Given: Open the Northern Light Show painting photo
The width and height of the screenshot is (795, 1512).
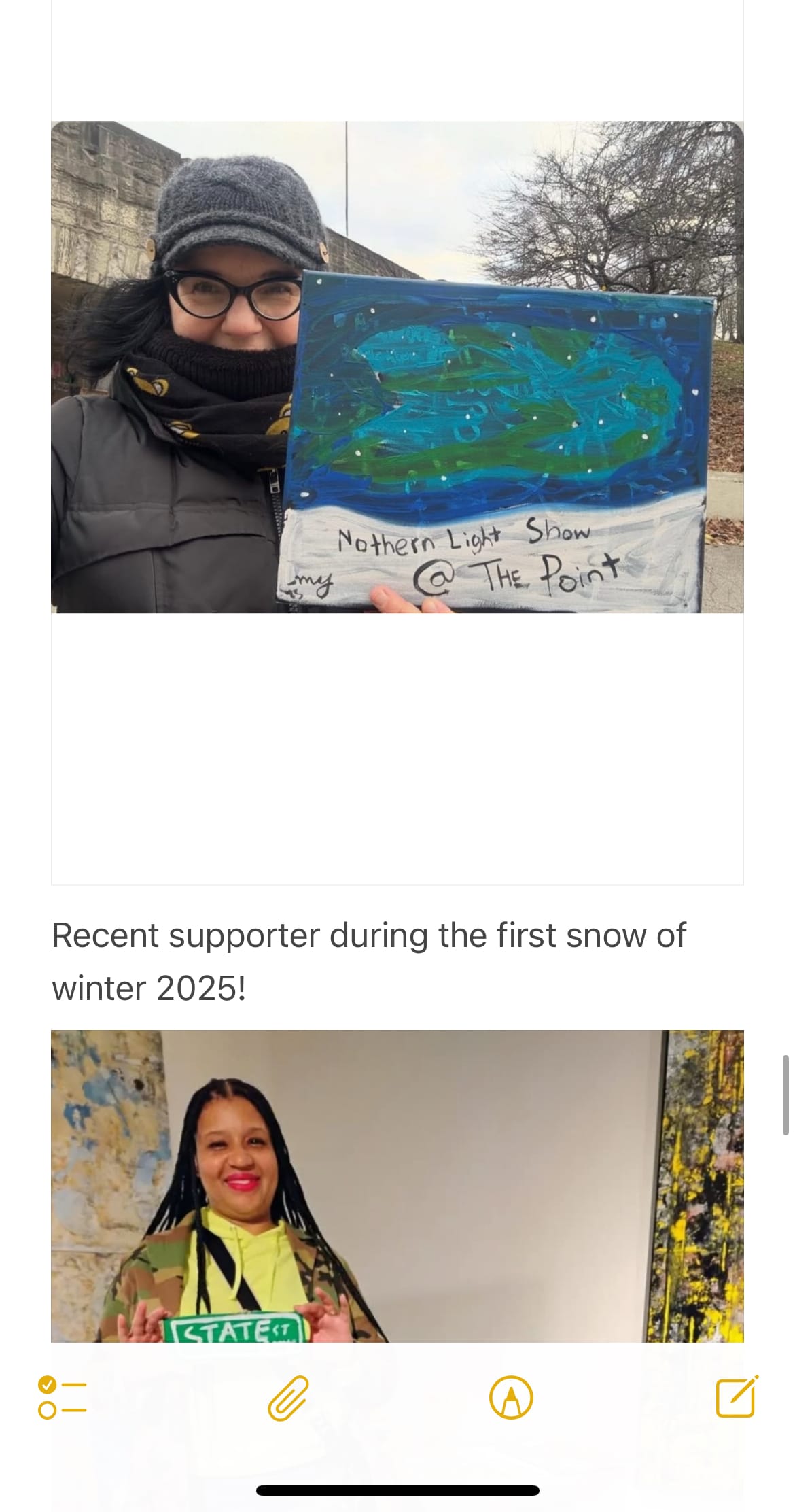Looking at the screenshot, I should [397, 367].
